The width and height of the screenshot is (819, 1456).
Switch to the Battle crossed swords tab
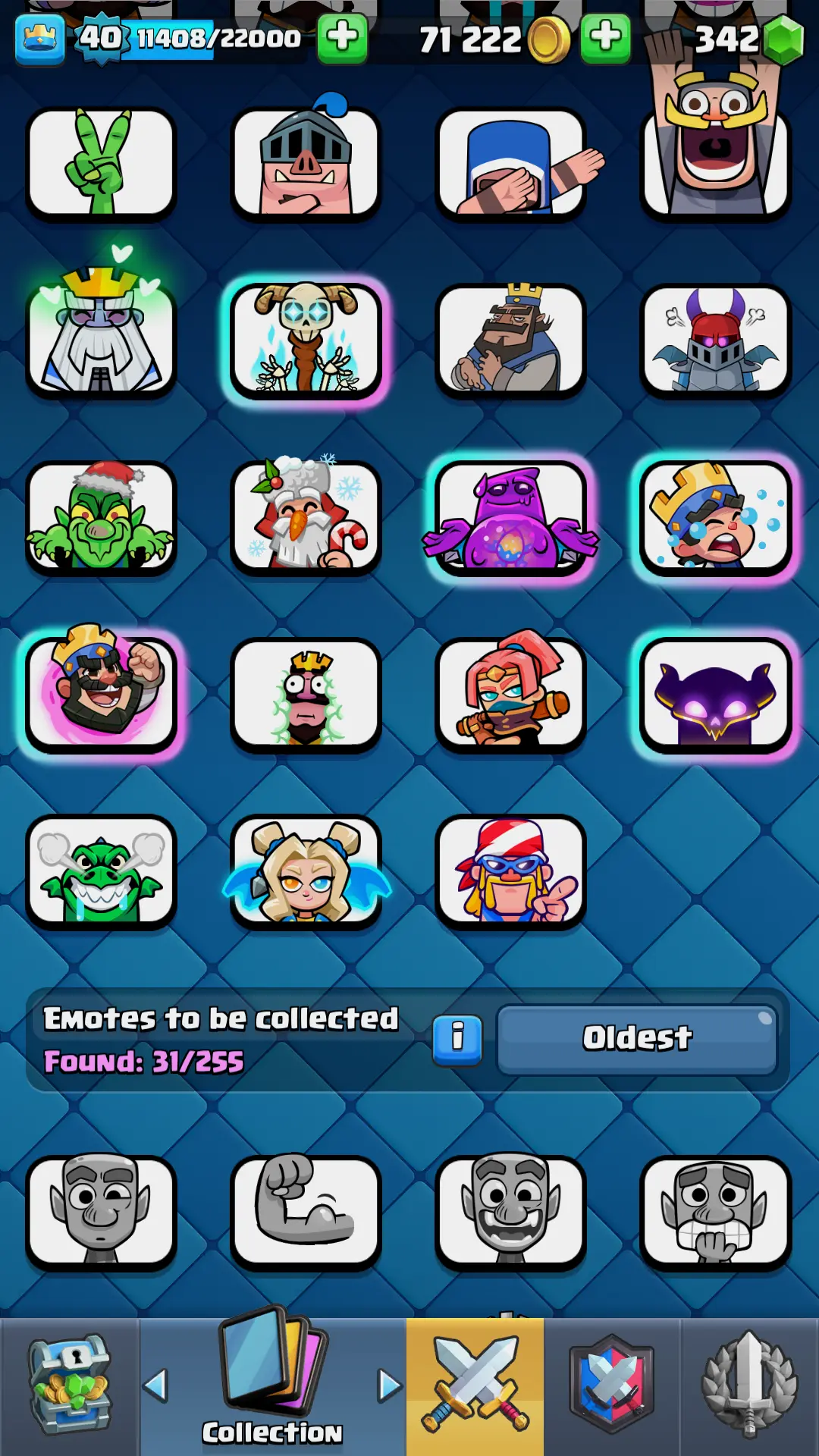point(475,1386)
